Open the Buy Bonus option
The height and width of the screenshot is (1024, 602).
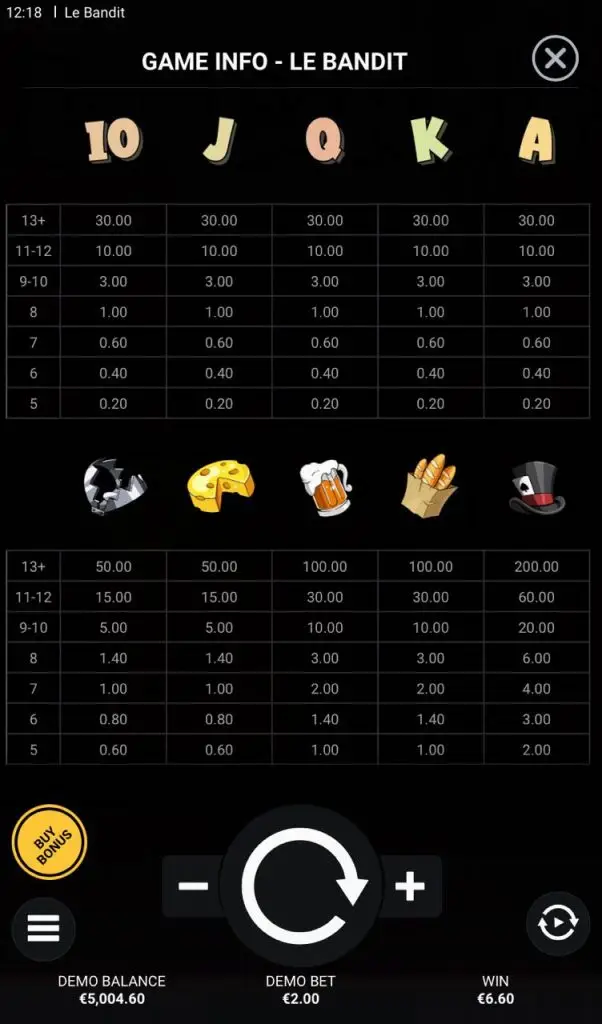(50, 842)
